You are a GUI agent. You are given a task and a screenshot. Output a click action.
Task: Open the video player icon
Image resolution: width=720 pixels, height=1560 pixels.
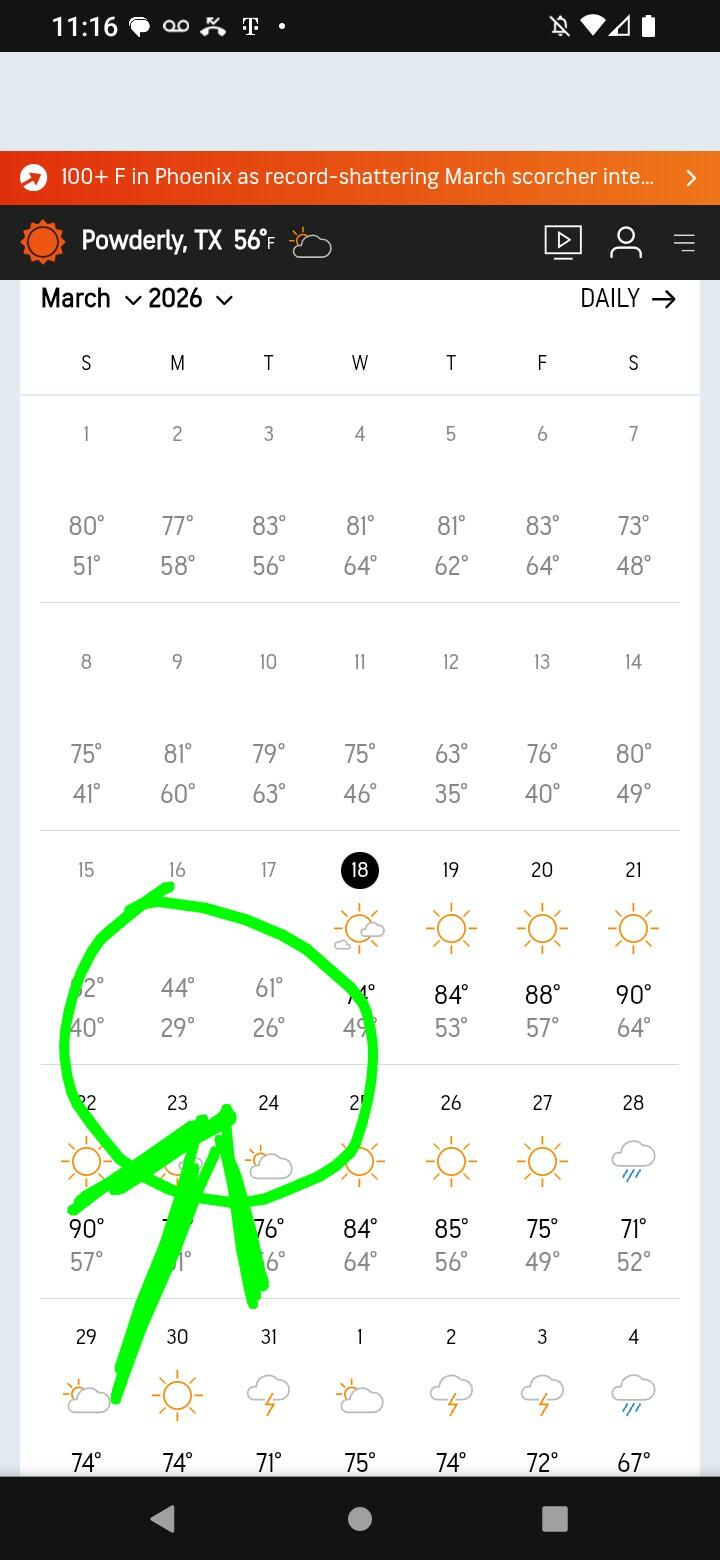click(563, 241)
